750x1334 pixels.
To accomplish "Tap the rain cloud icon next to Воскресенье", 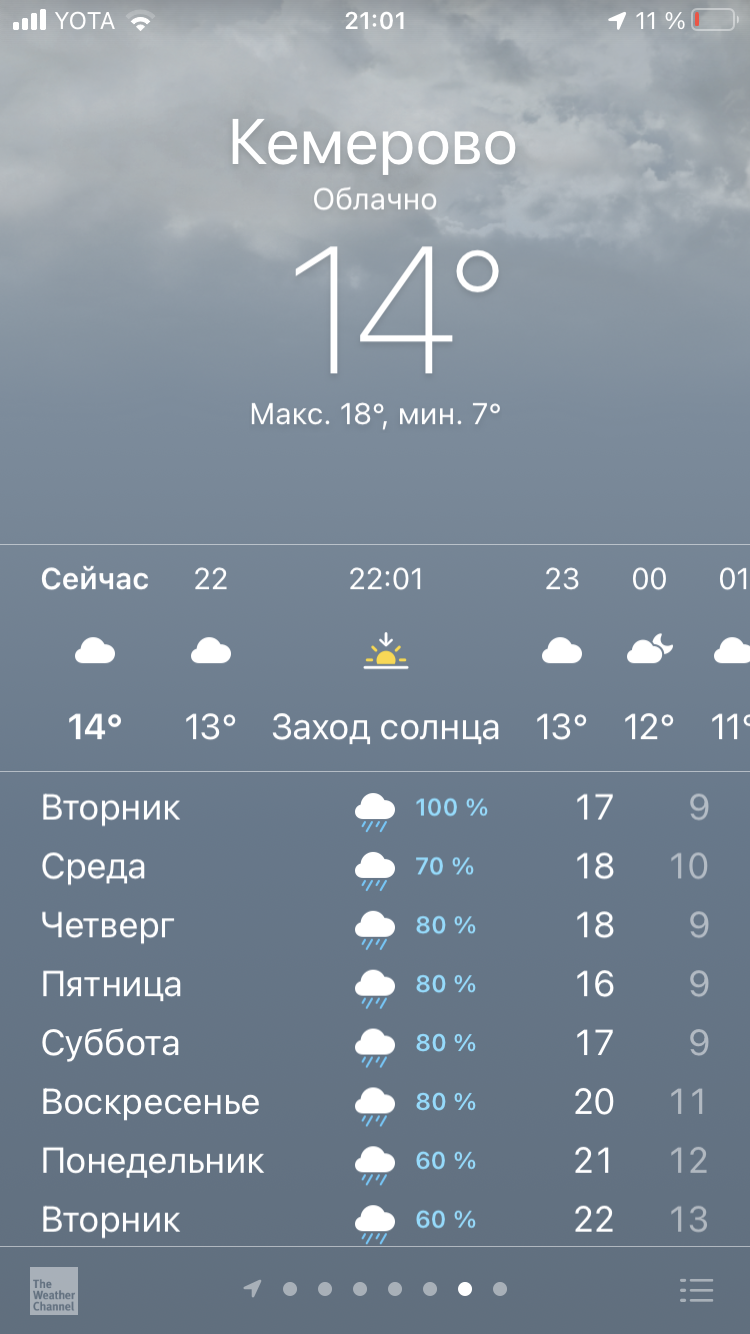I will coord(375,1101).
